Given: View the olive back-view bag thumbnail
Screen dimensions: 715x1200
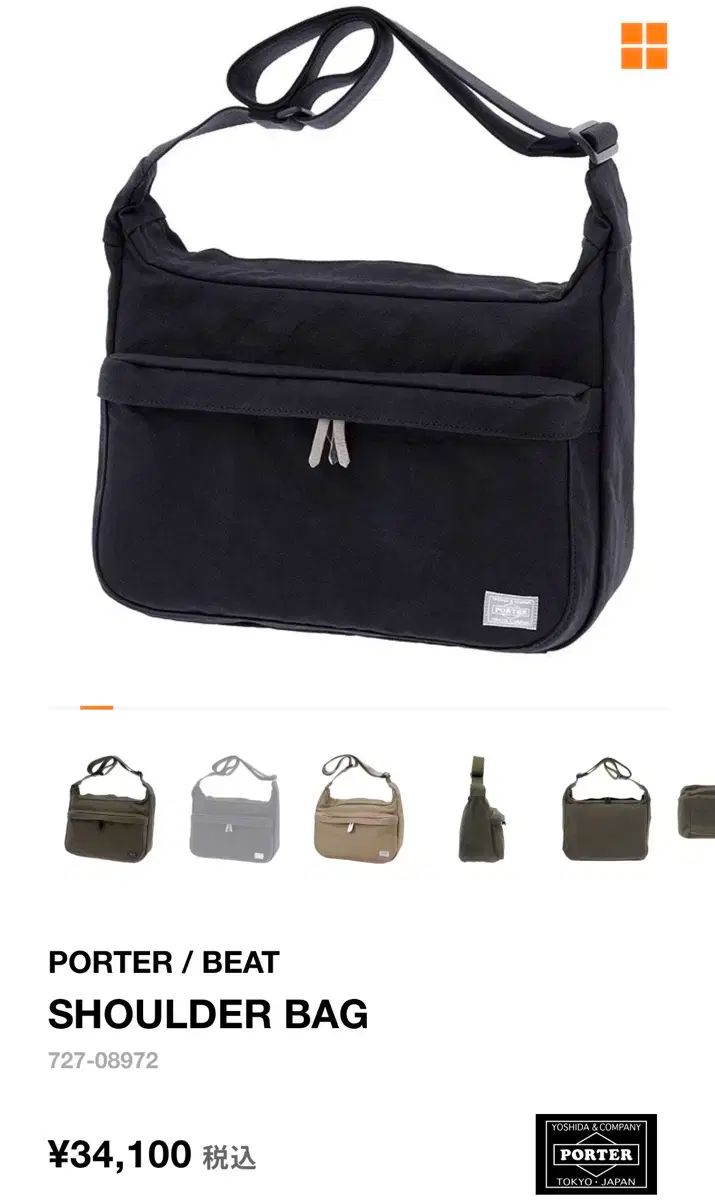Looking at the screenshot, I should tap(604, 809).
